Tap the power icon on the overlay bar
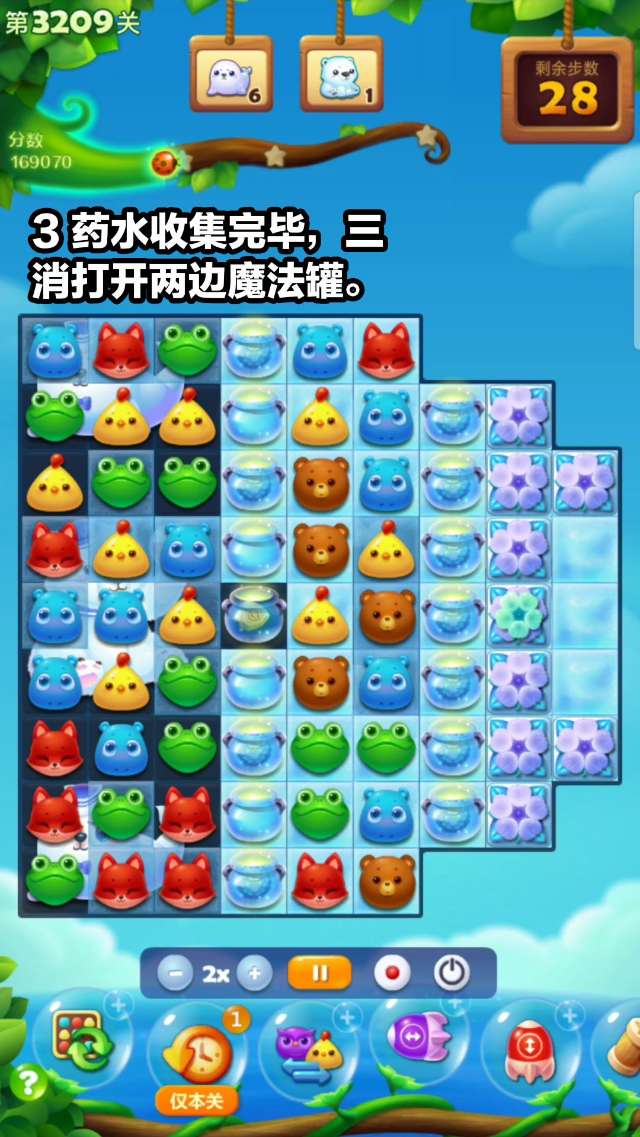 click(452, 973)
